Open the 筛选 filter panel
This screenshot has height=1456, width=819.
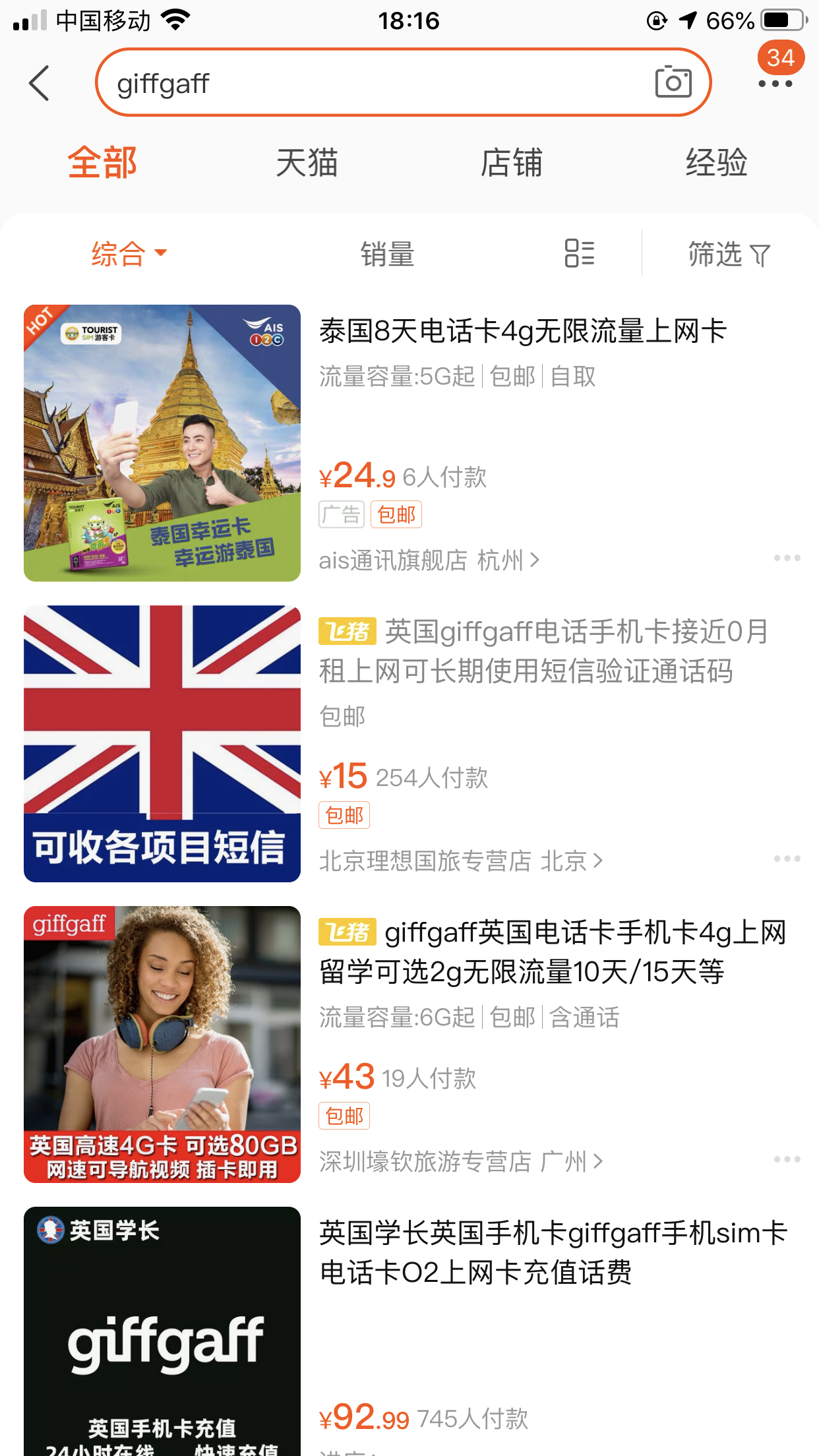click(x=729, y=254)
